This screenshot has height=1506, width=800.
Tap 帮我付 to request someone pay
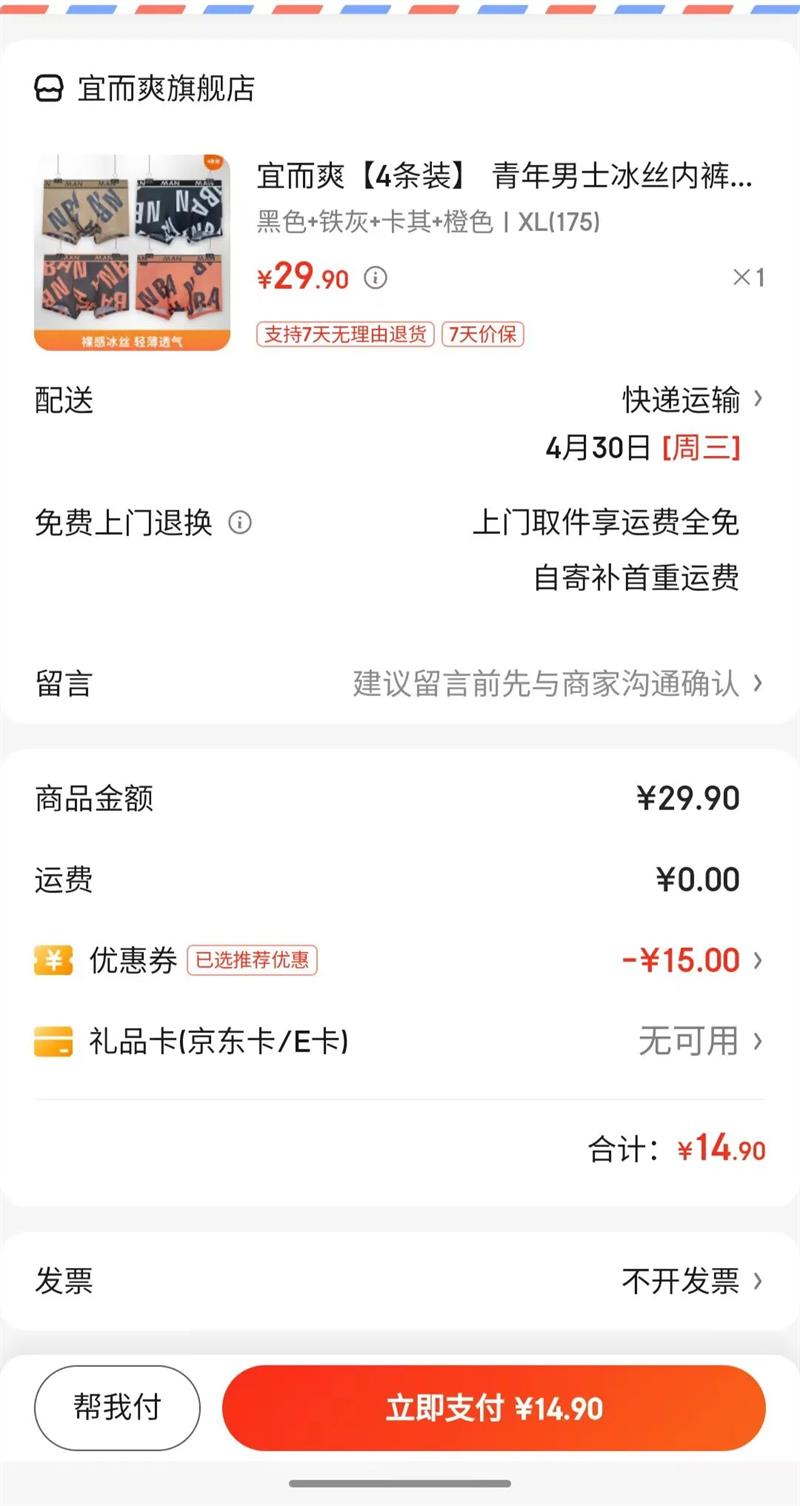pyautogui.click(x=117, y=1408)
